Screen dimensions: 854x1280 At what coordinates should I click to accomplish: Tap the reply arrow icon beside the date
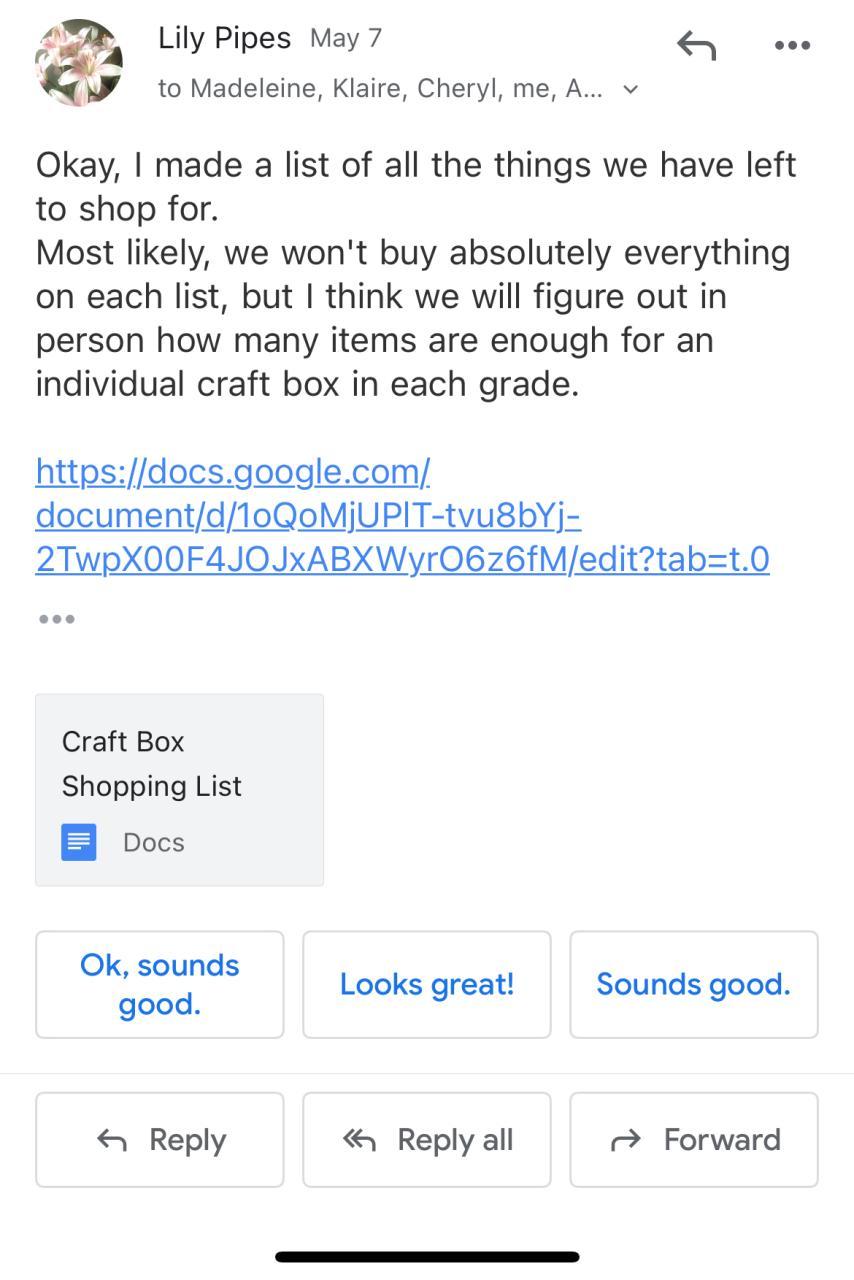pyautogui.click(x=696, y=45)
